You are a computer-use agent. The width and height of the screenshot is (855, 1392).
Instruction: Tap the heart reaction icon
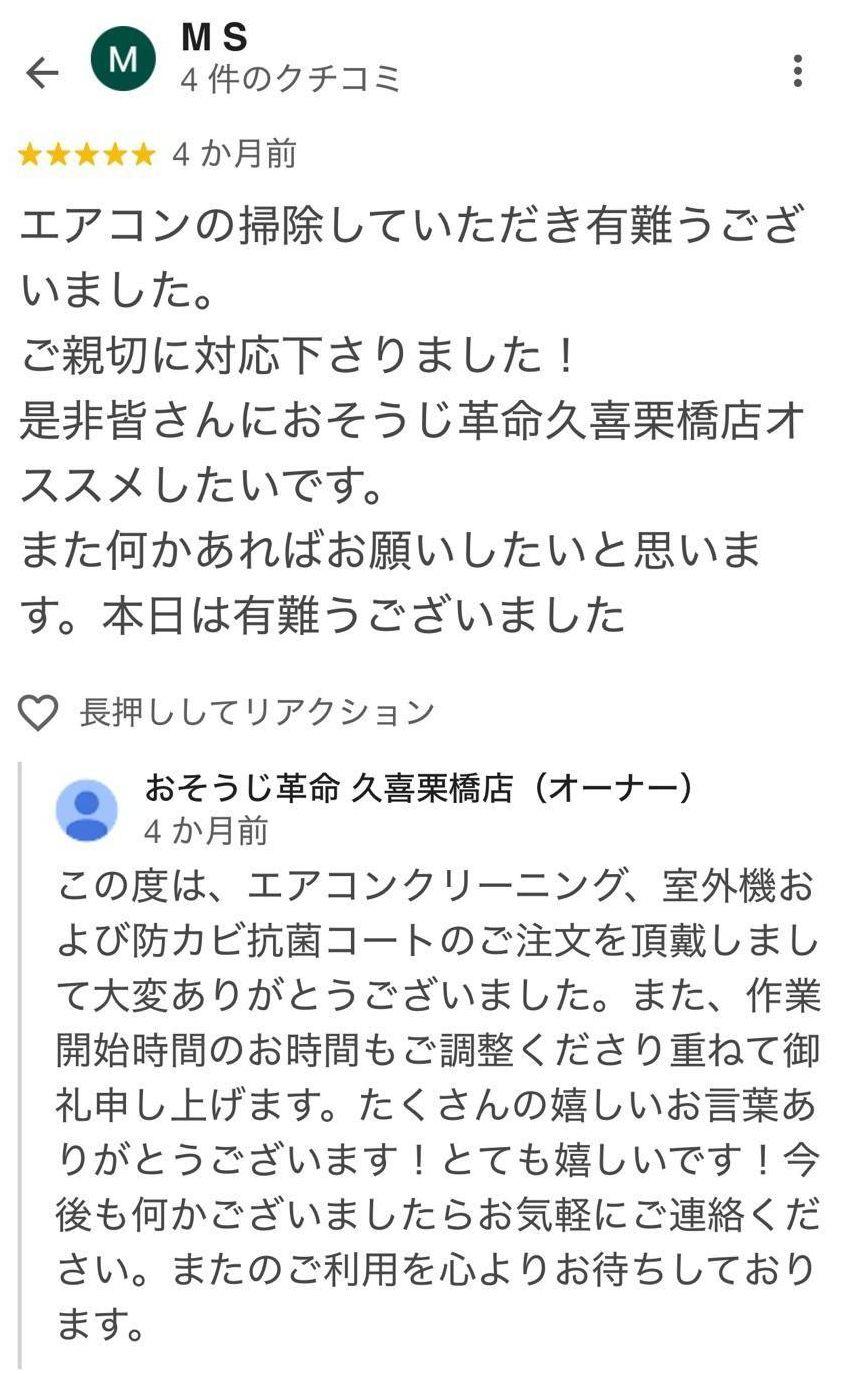click(x=39, y=713)
